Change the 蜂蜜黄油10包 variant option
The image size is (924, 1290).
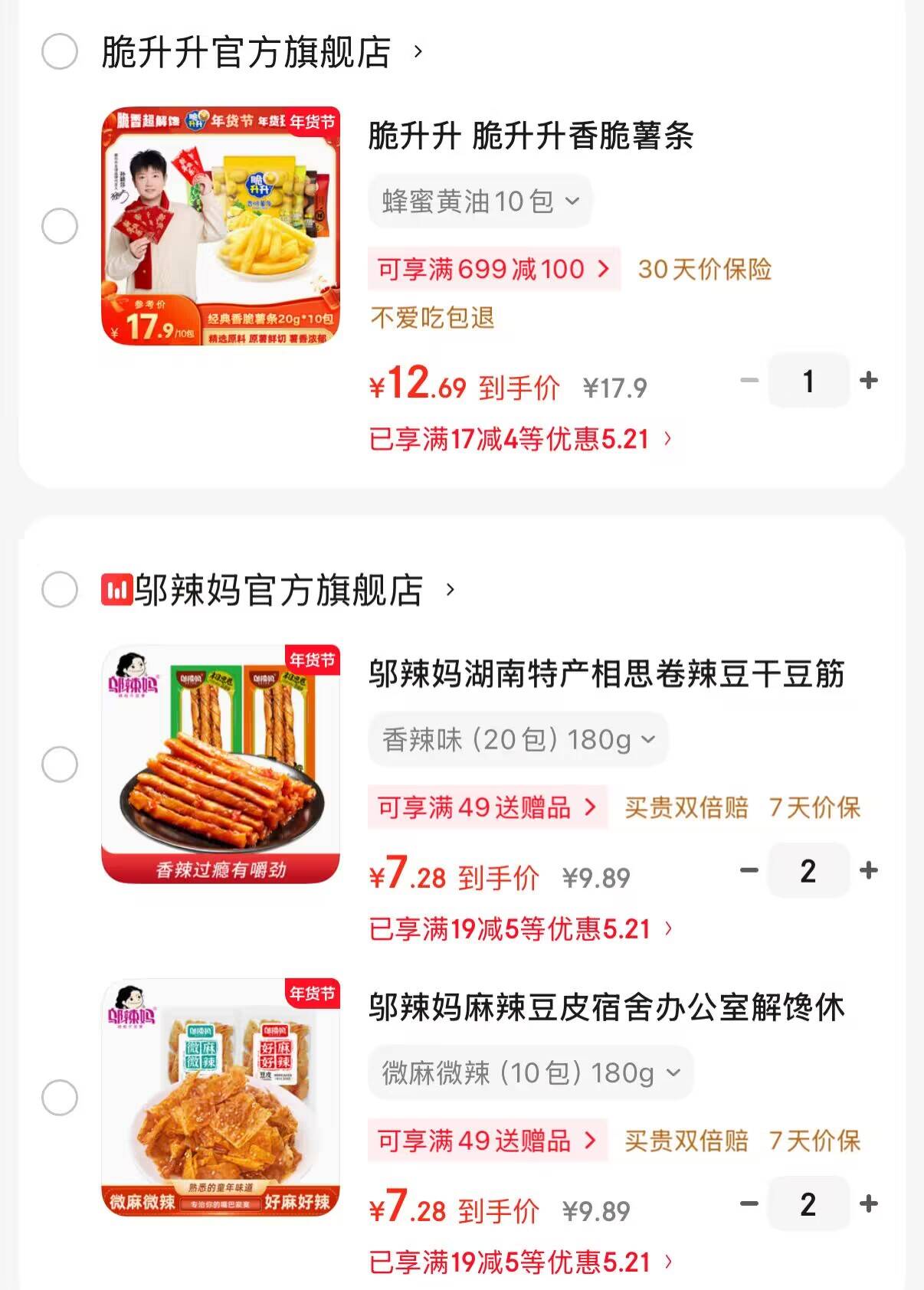480,201
